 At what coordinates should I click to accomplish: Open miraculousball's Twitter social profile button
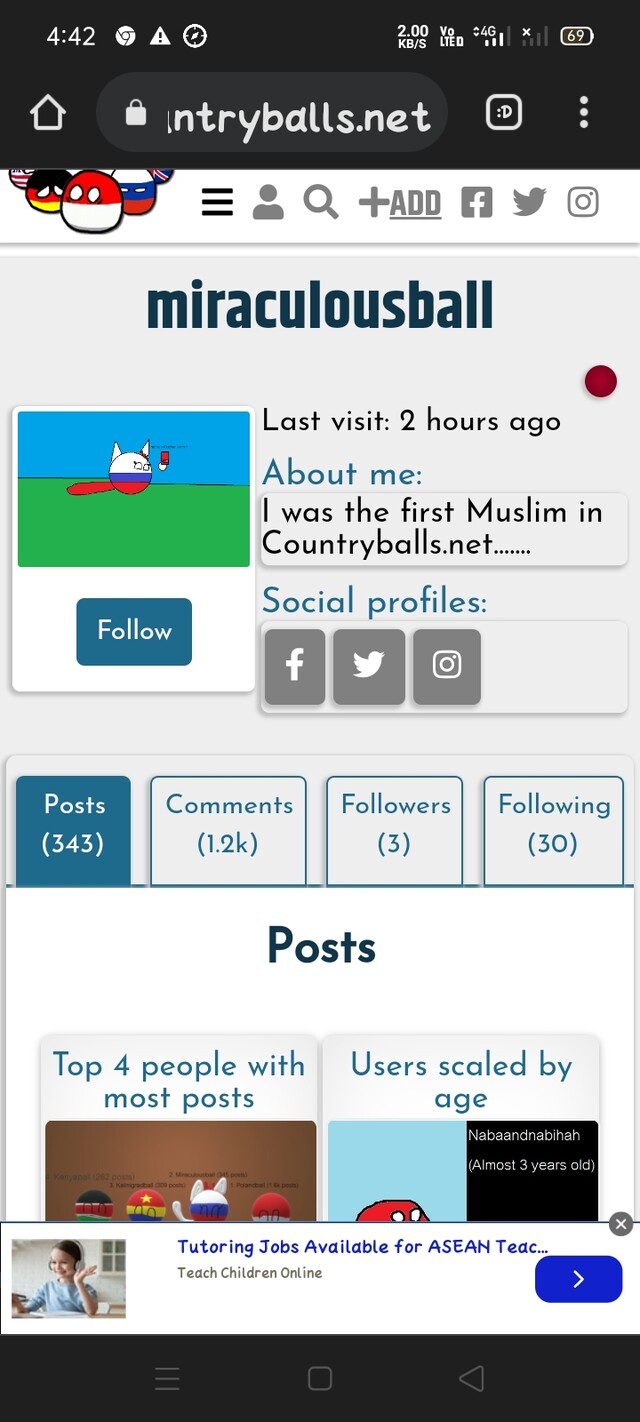pyautogui.click(x=369, y=666)
